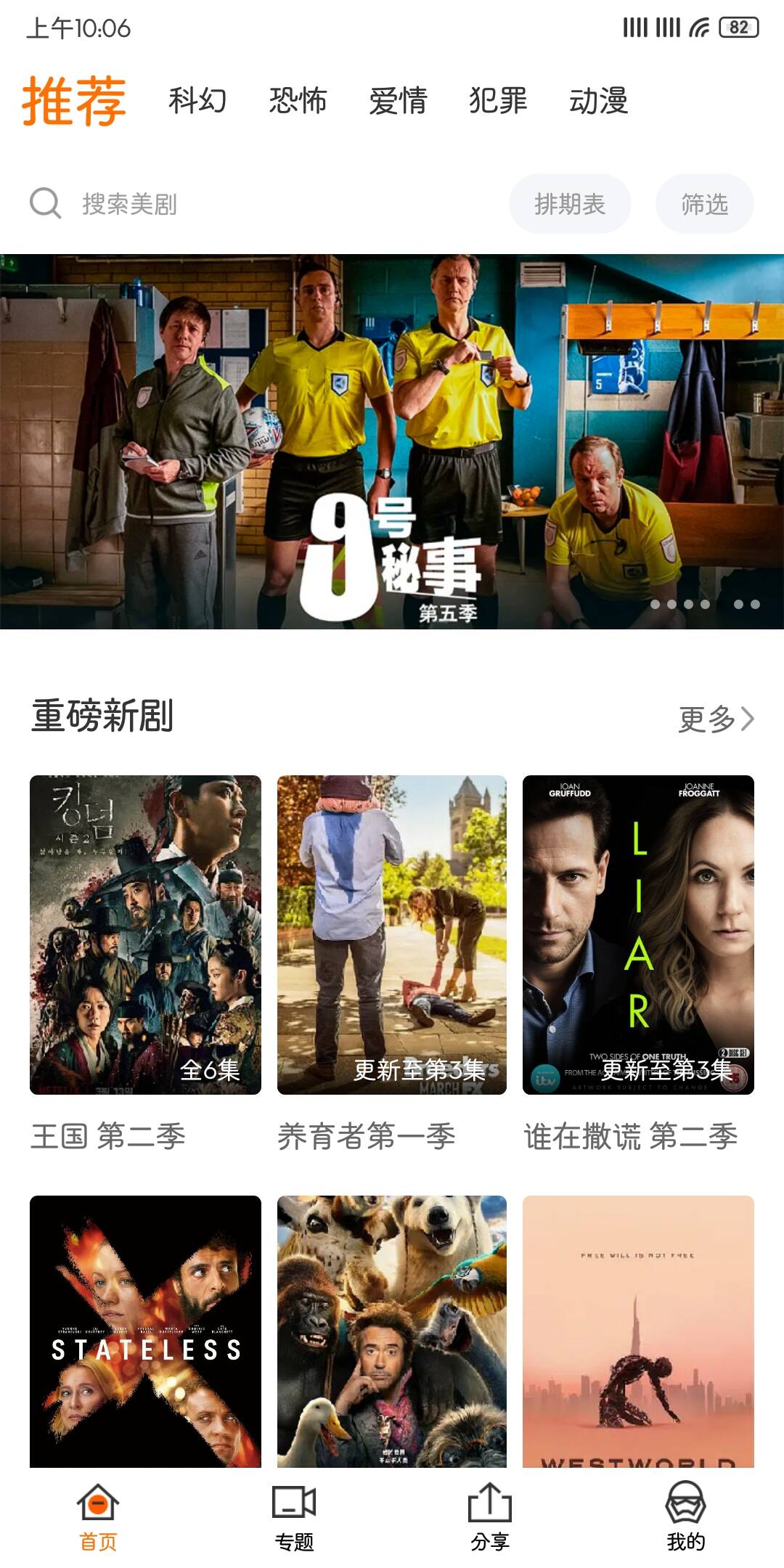This screenshot has height=1568, width=784.
Task: View 更多 in 重磅新剧 section
Action: 716,719
